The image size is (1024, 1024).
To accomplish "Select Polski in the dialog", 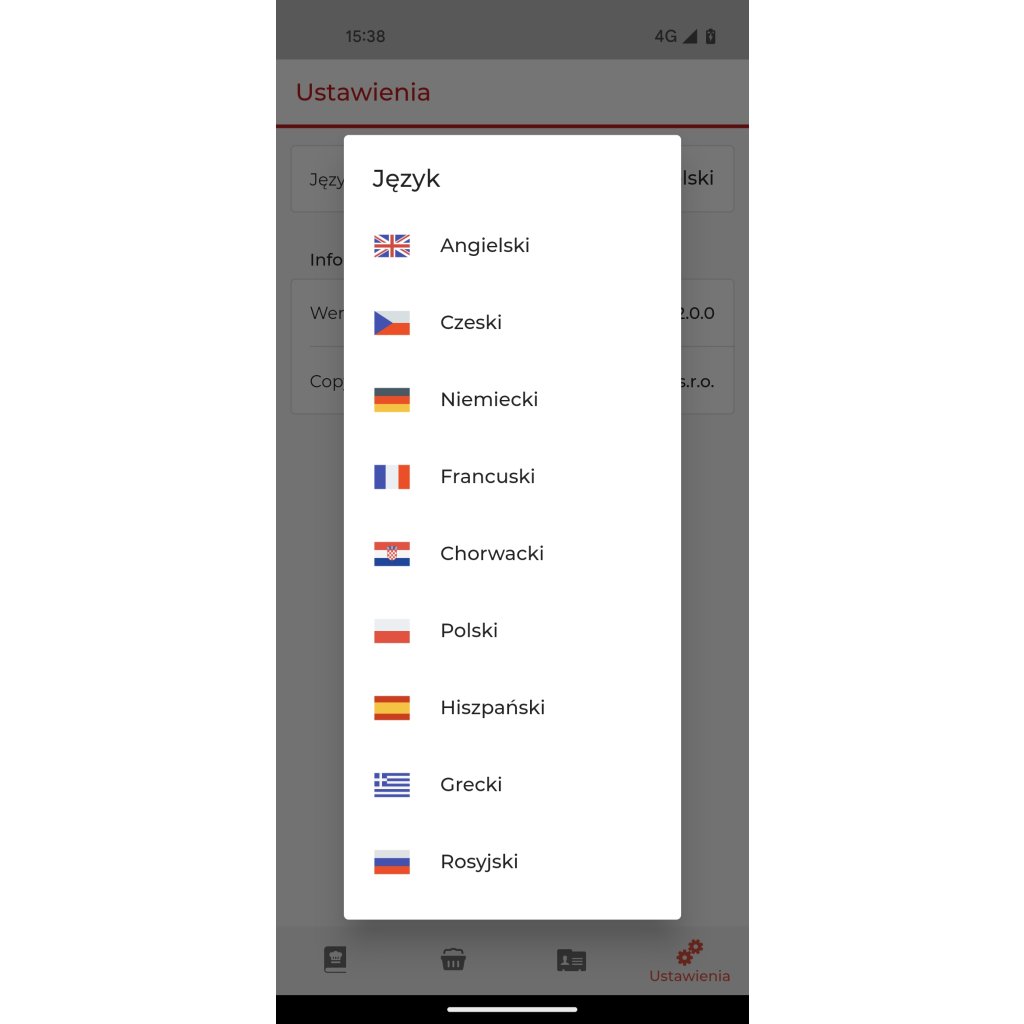I will coord(512,631).
